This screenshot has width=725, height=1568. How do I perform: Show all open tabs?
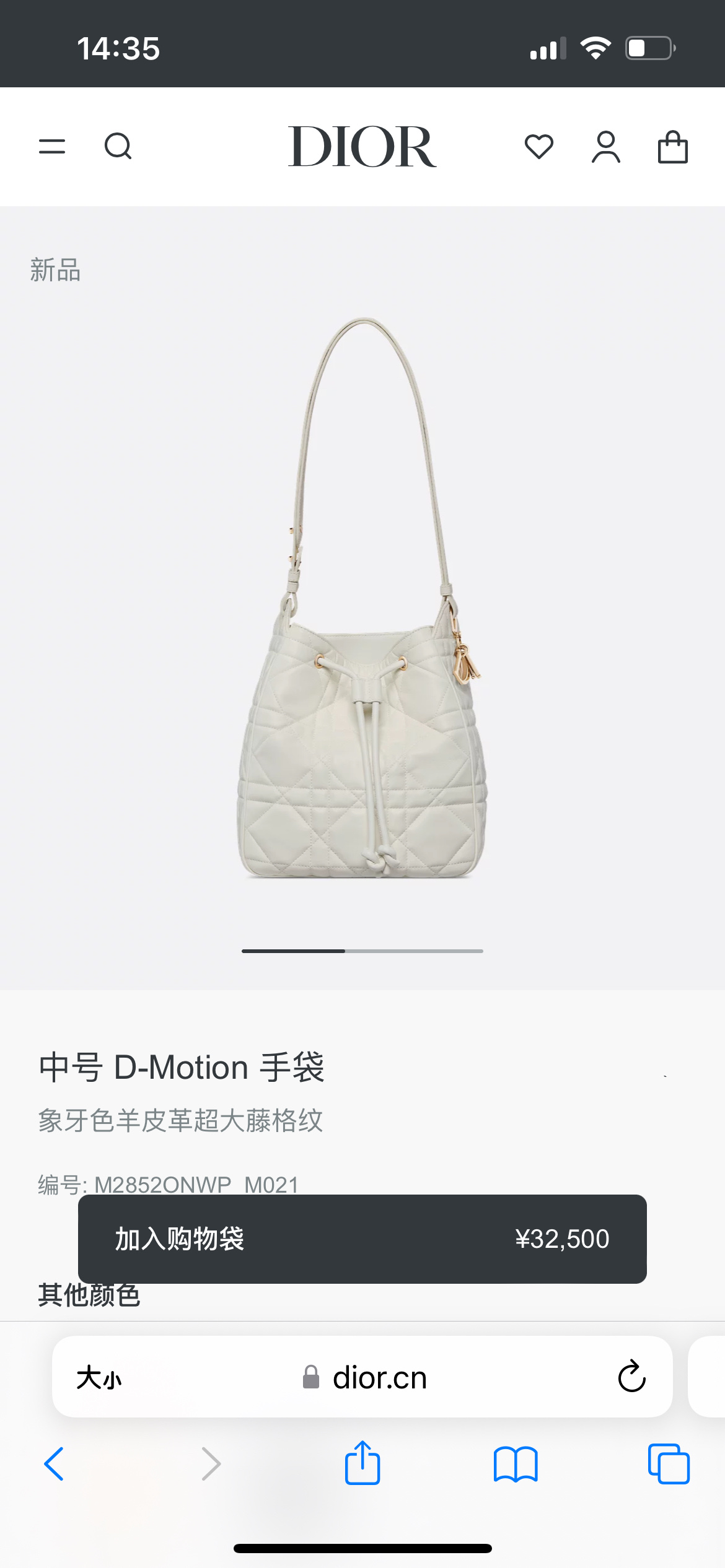pyautogui.click(x=668, y=1464)
